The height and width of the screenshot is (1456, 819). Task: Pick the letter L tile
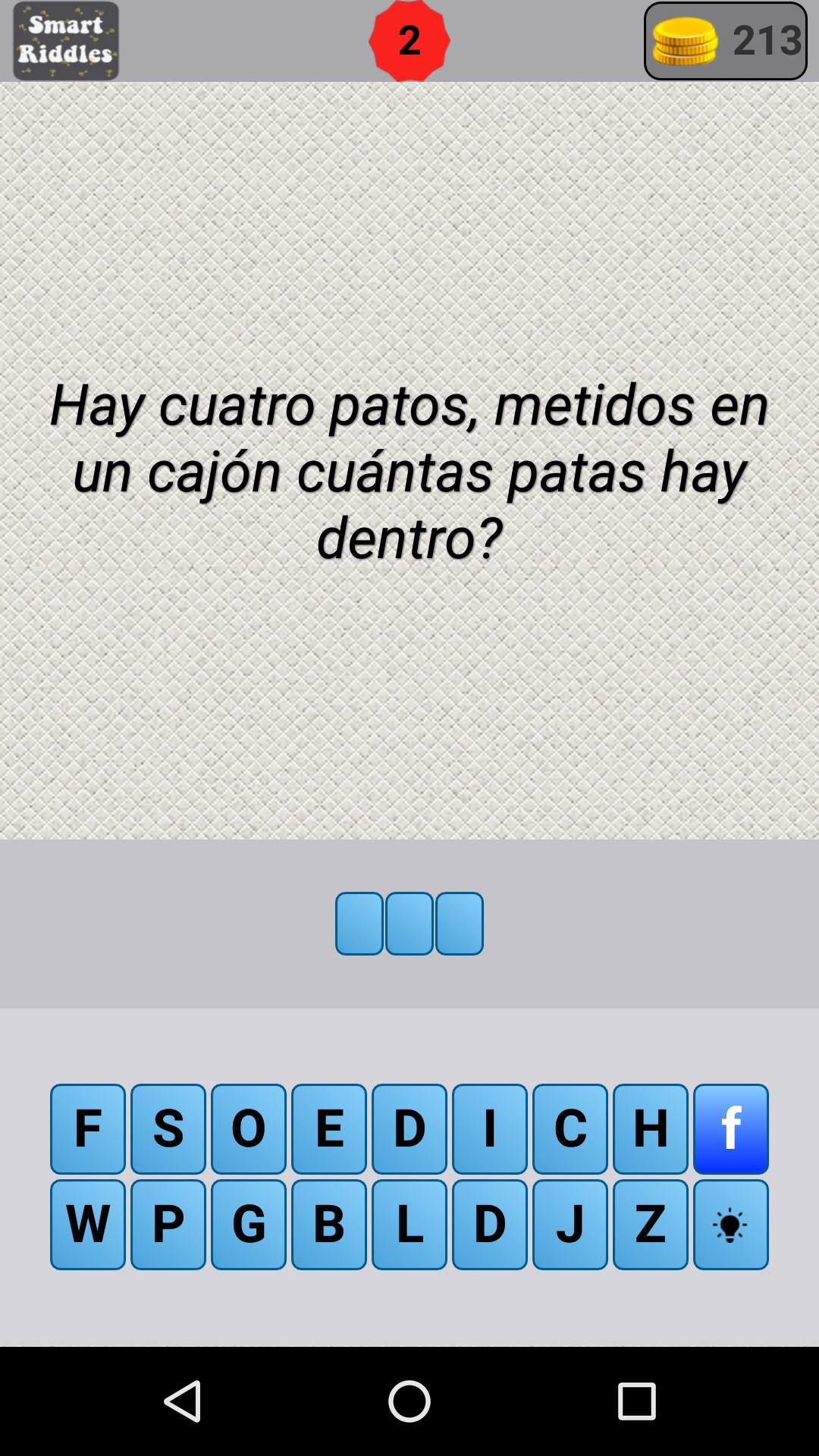click(x=409, y=1224)
